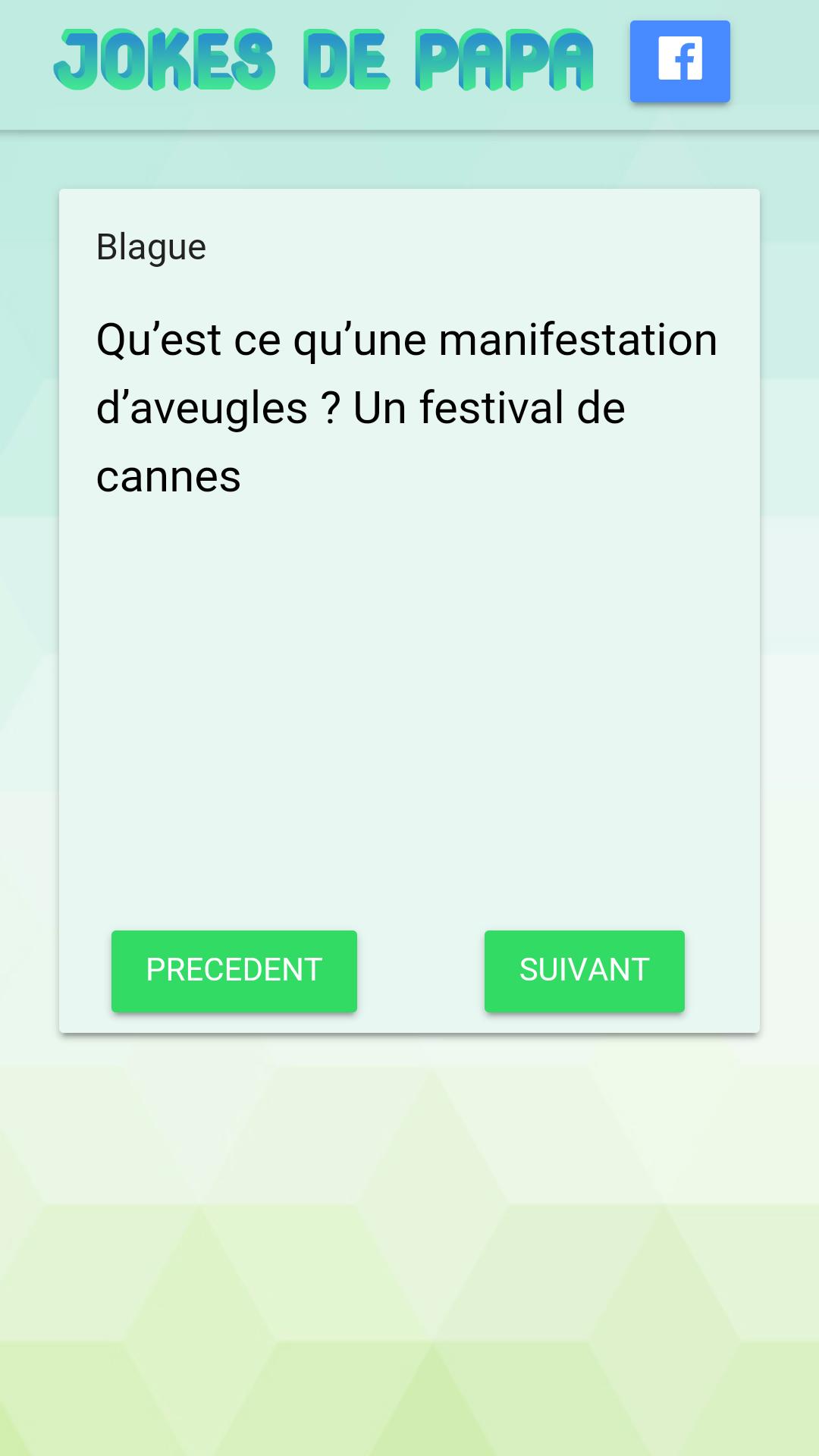
Task: Click the social media icon beside the title
Action: point(679,62)
